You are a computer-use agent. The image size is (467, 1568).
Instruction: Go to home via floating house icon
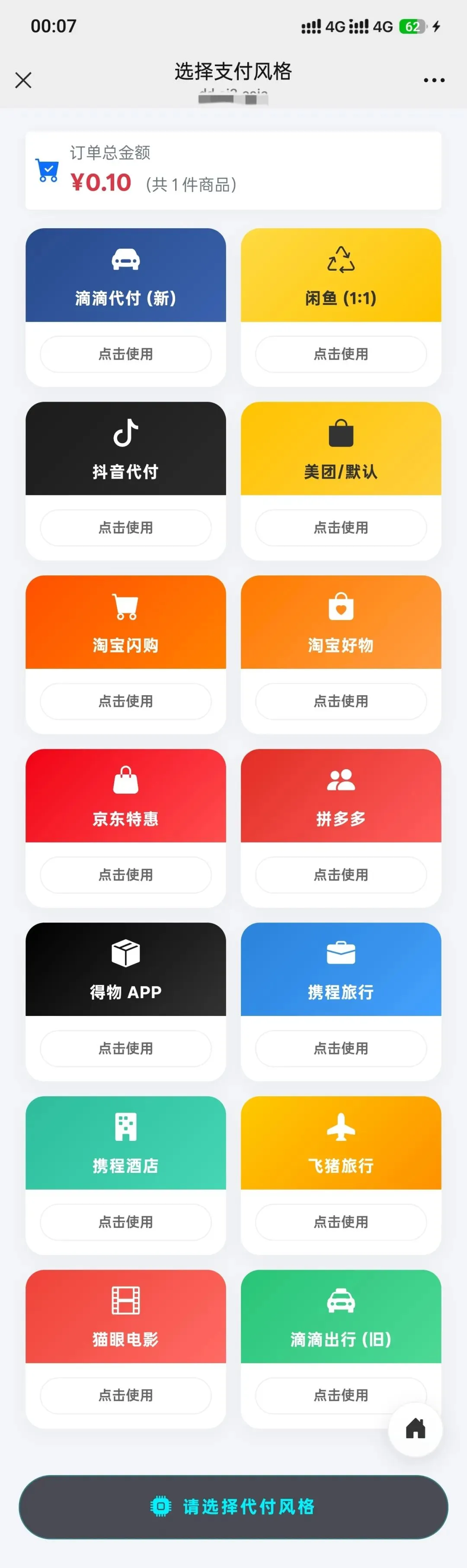coord(415,1428)
